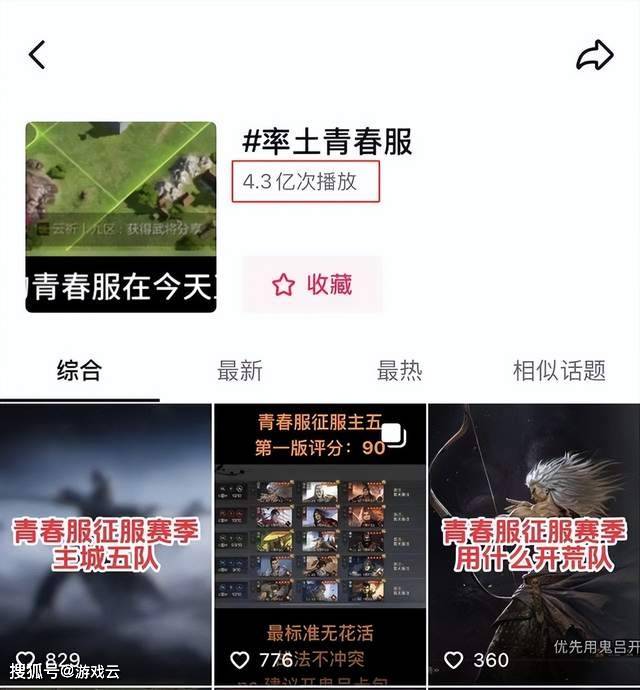
Task: Switch to the 最新 tab
Action: coord(239,371)
